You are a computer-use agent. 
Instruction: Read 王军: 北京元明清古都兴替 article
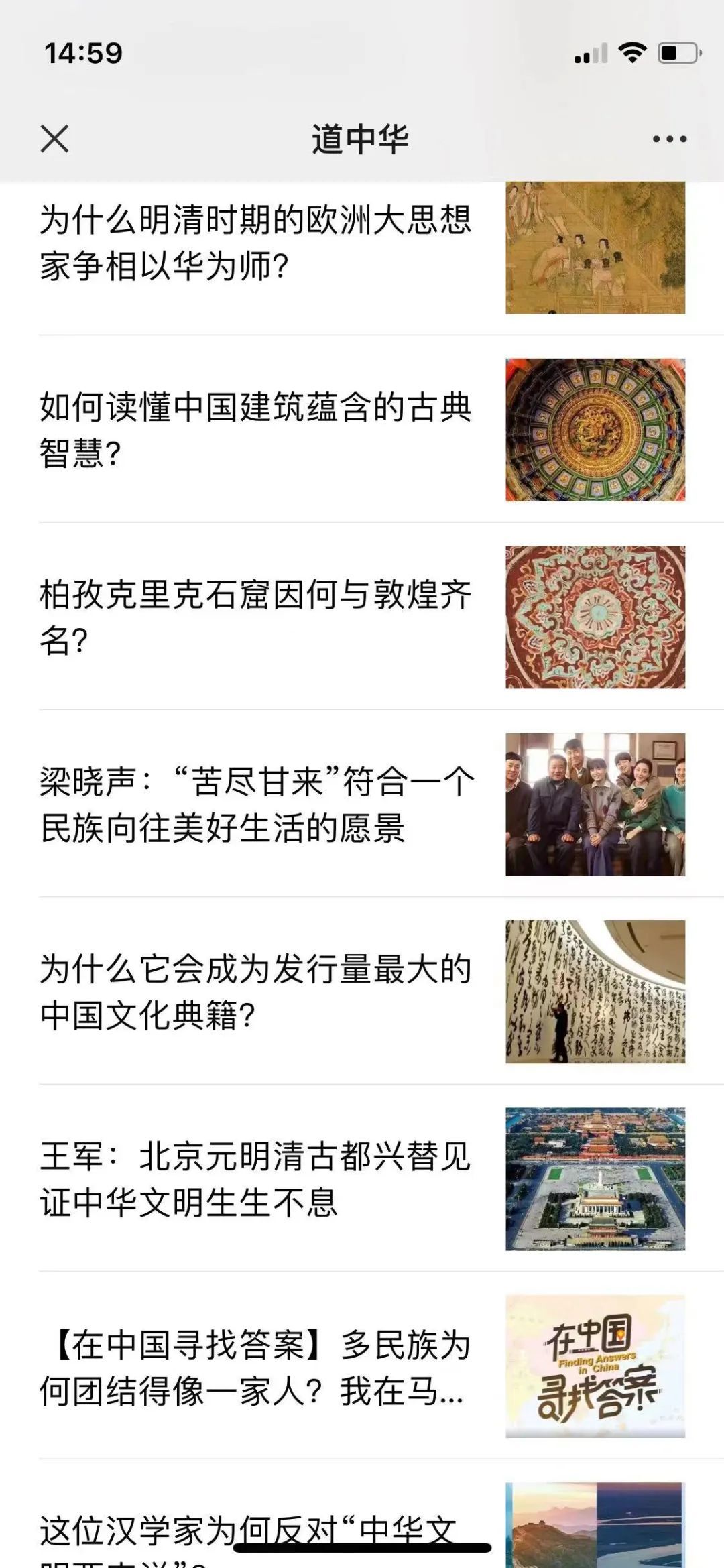(x=256, y=1179)
